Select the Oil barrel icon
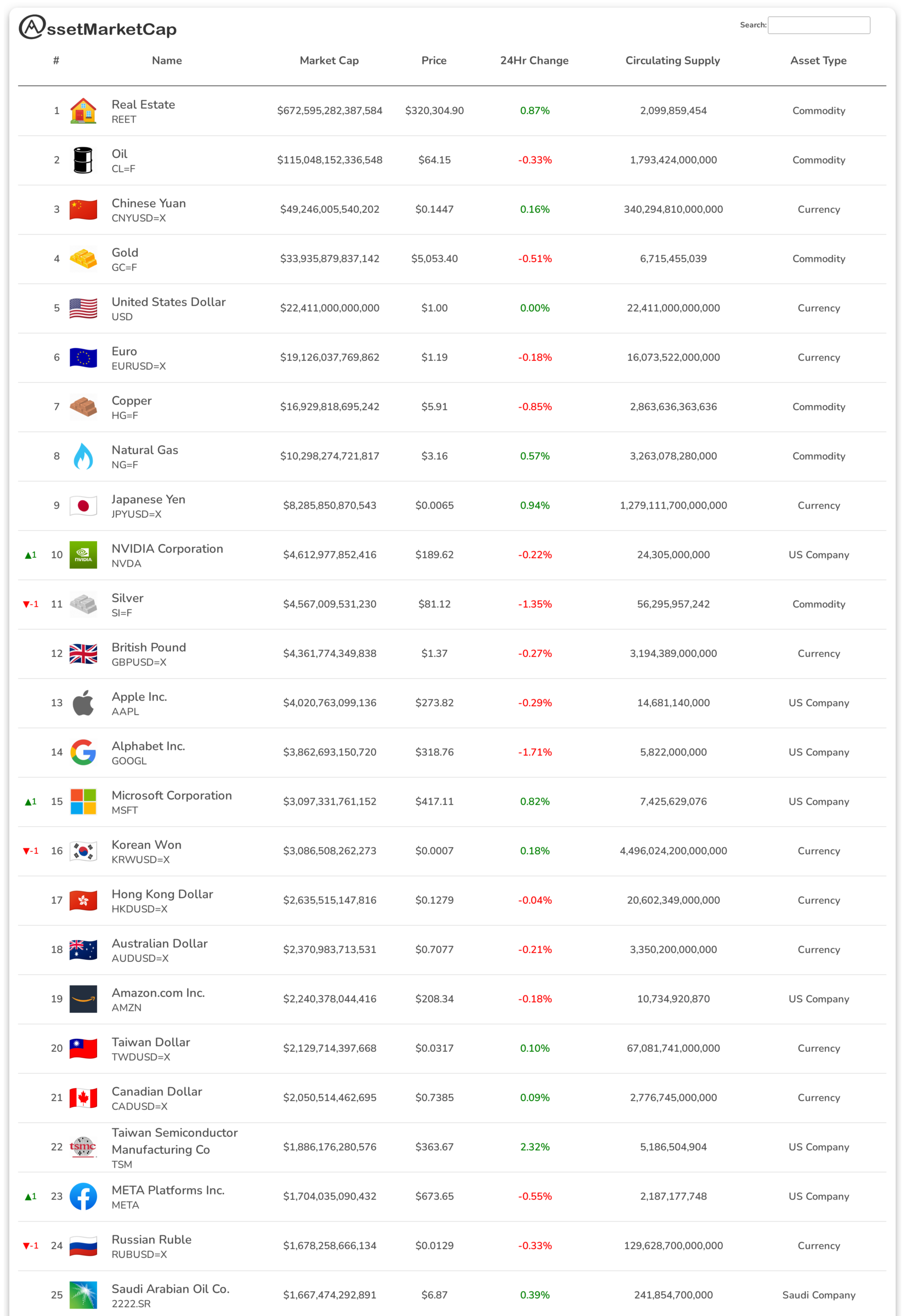905x1316 pixels. 83,159
